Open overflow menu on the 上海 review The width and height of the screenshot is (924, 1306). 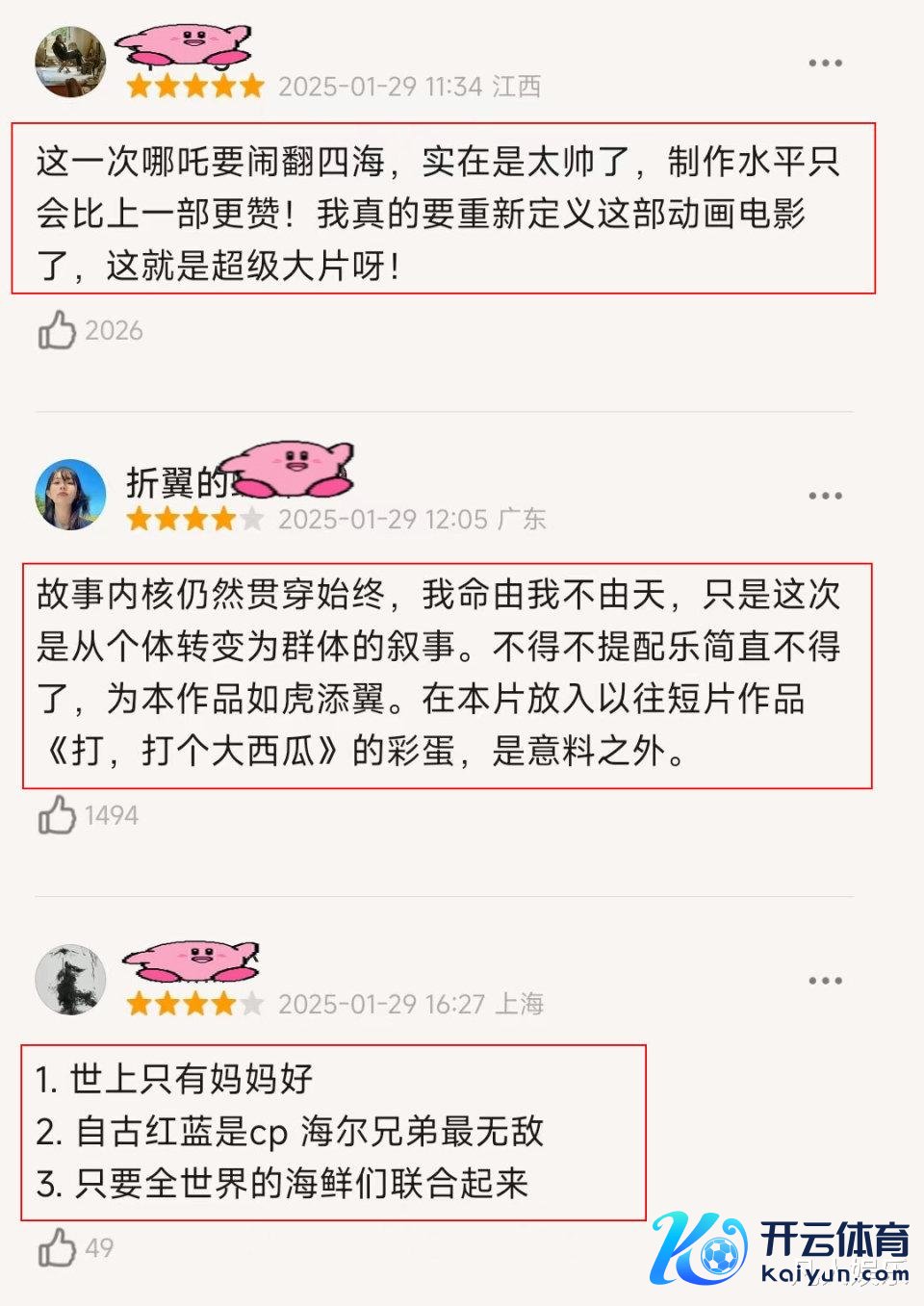[825, 981]
